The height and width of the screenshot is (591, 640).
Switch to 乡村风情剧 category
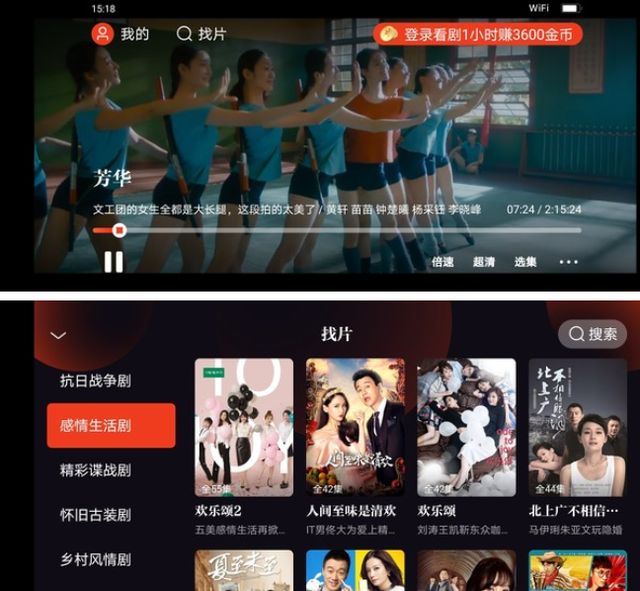point(96,559)
